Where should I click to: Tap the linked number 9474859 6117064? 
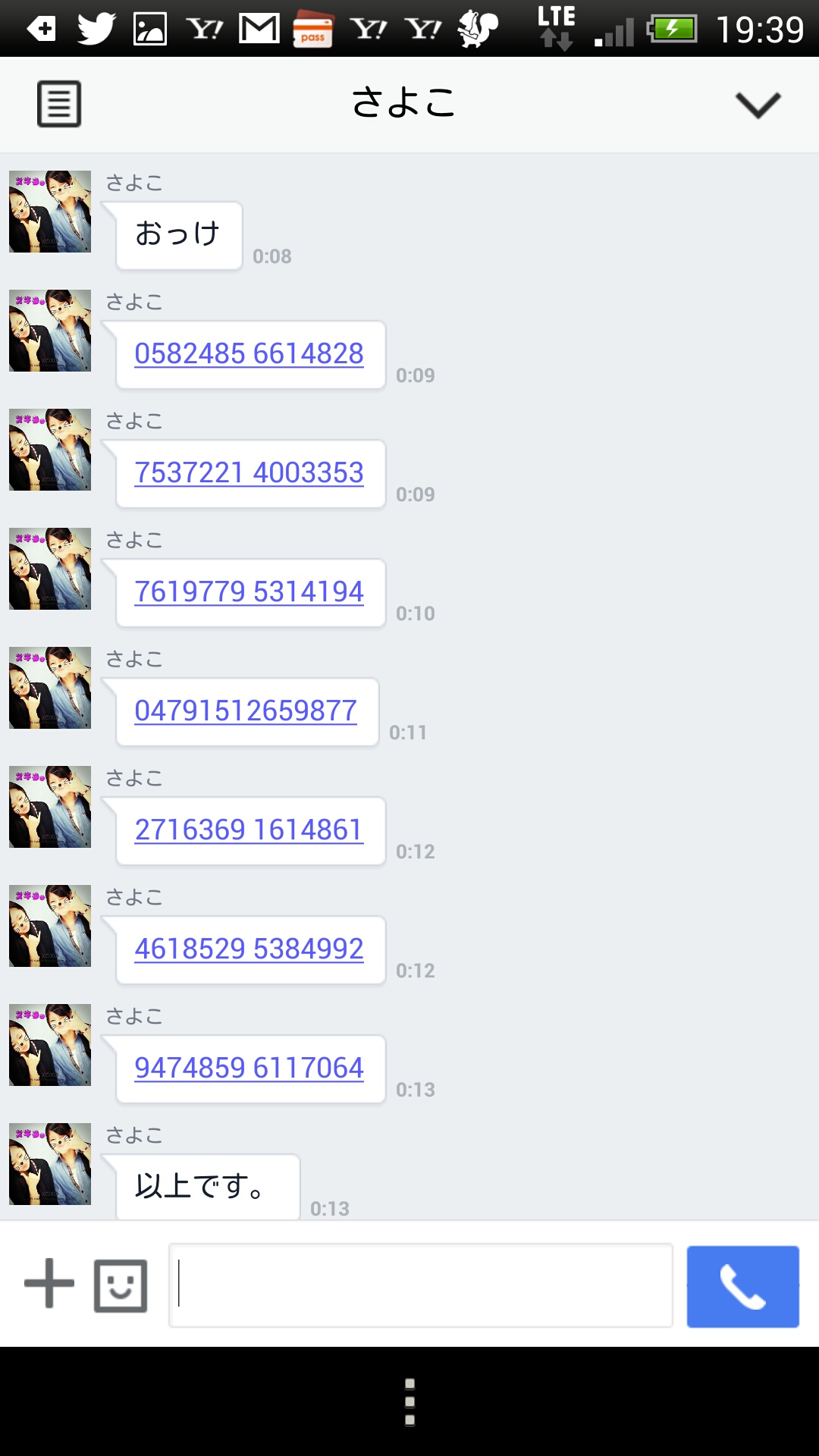[249, 1068]
